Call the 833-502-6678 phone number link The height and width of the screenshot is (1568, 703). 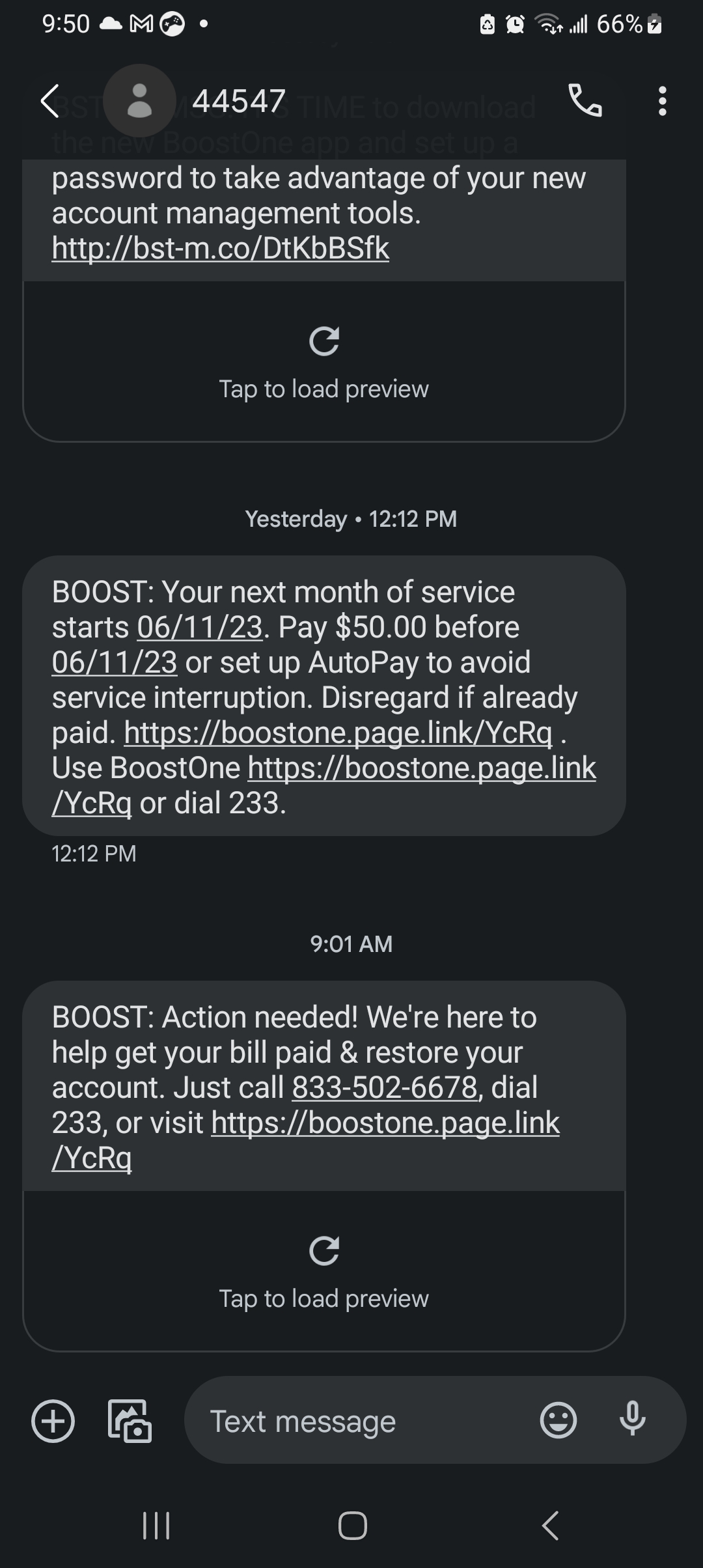385,1088
